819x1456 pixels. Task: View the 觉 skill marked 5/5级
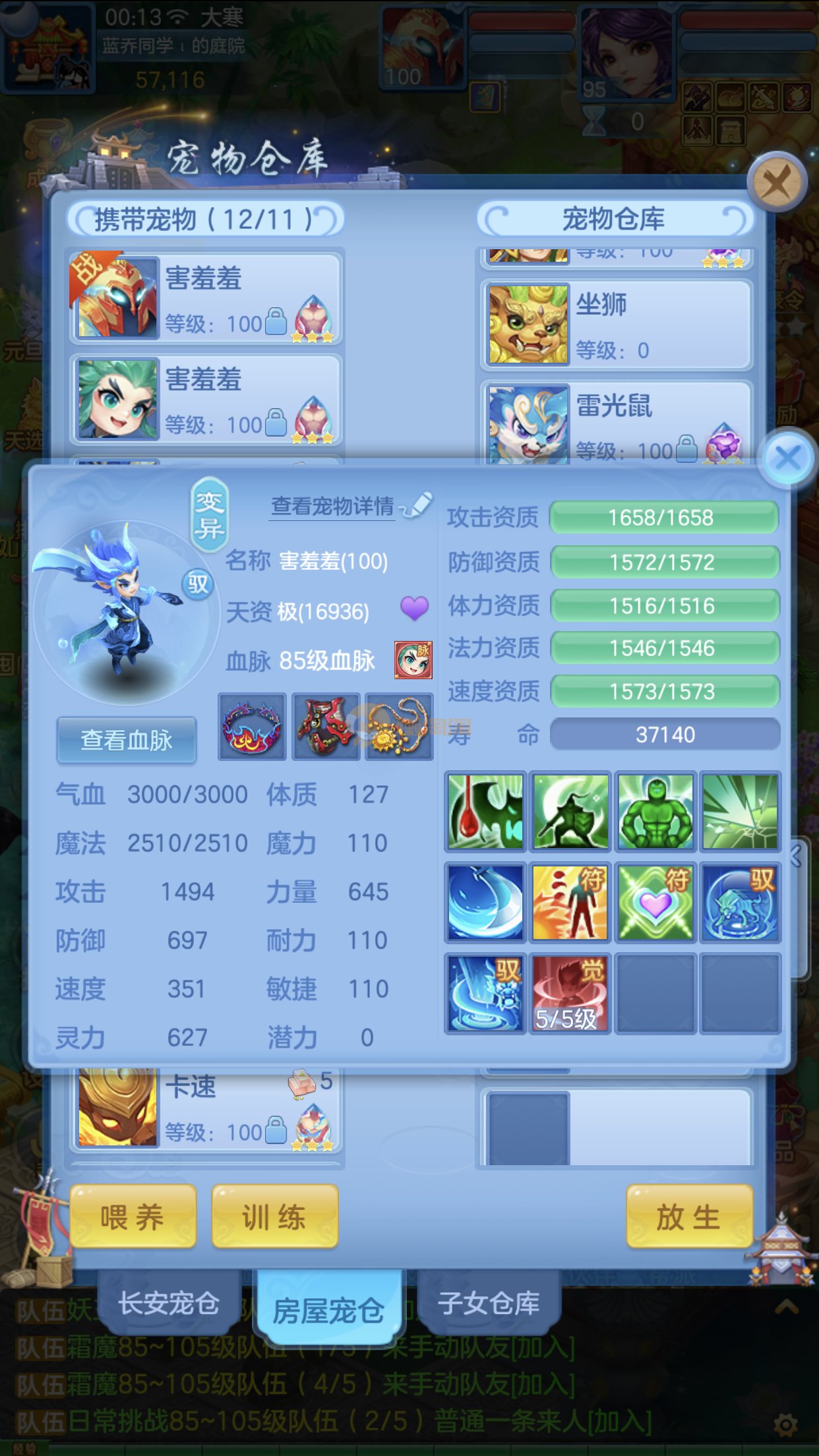pyautogui.click(x=570, y=994)
